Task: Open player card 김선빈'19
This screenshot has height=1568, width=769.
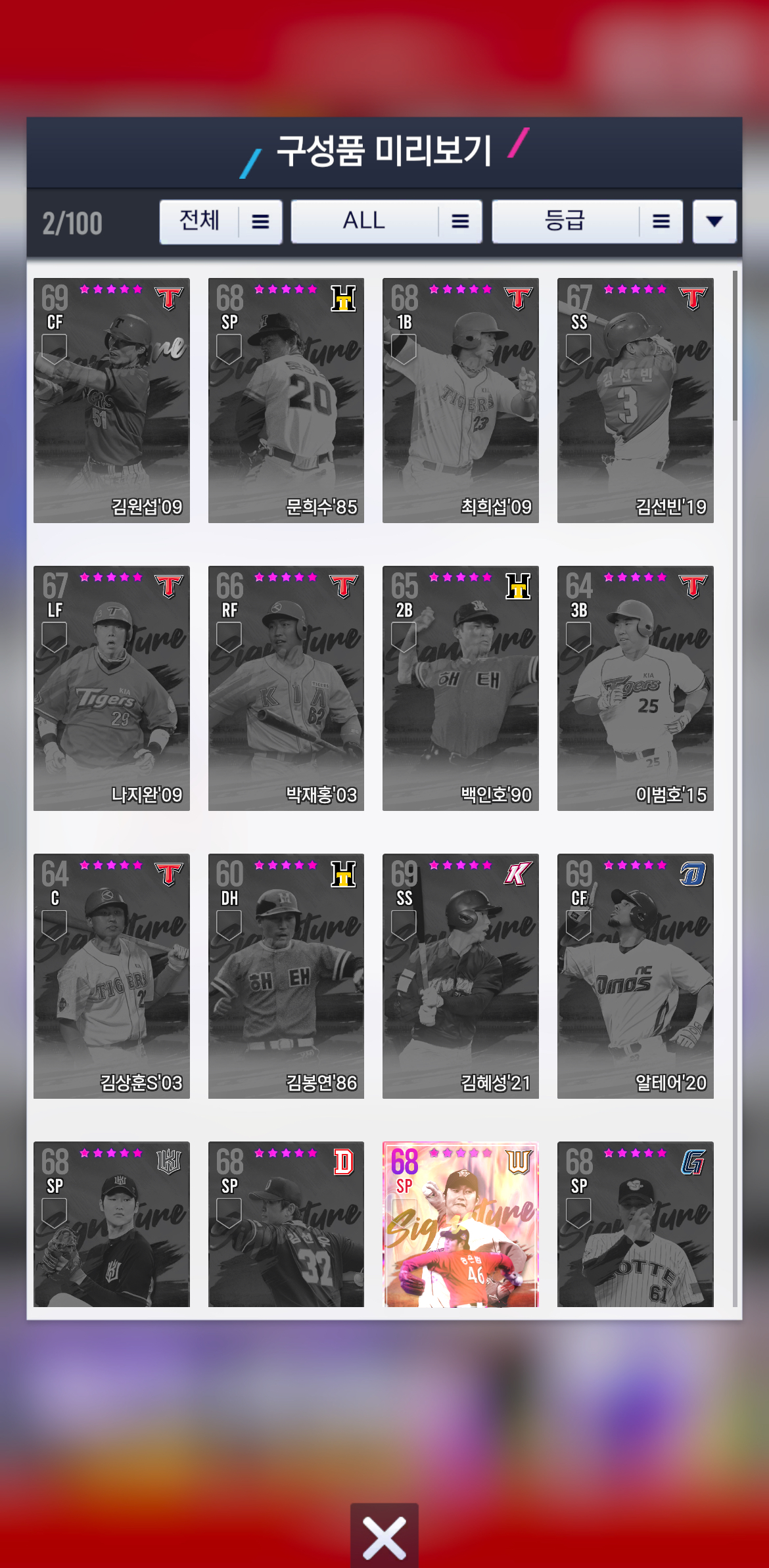Action: click(x=635, y=400)
